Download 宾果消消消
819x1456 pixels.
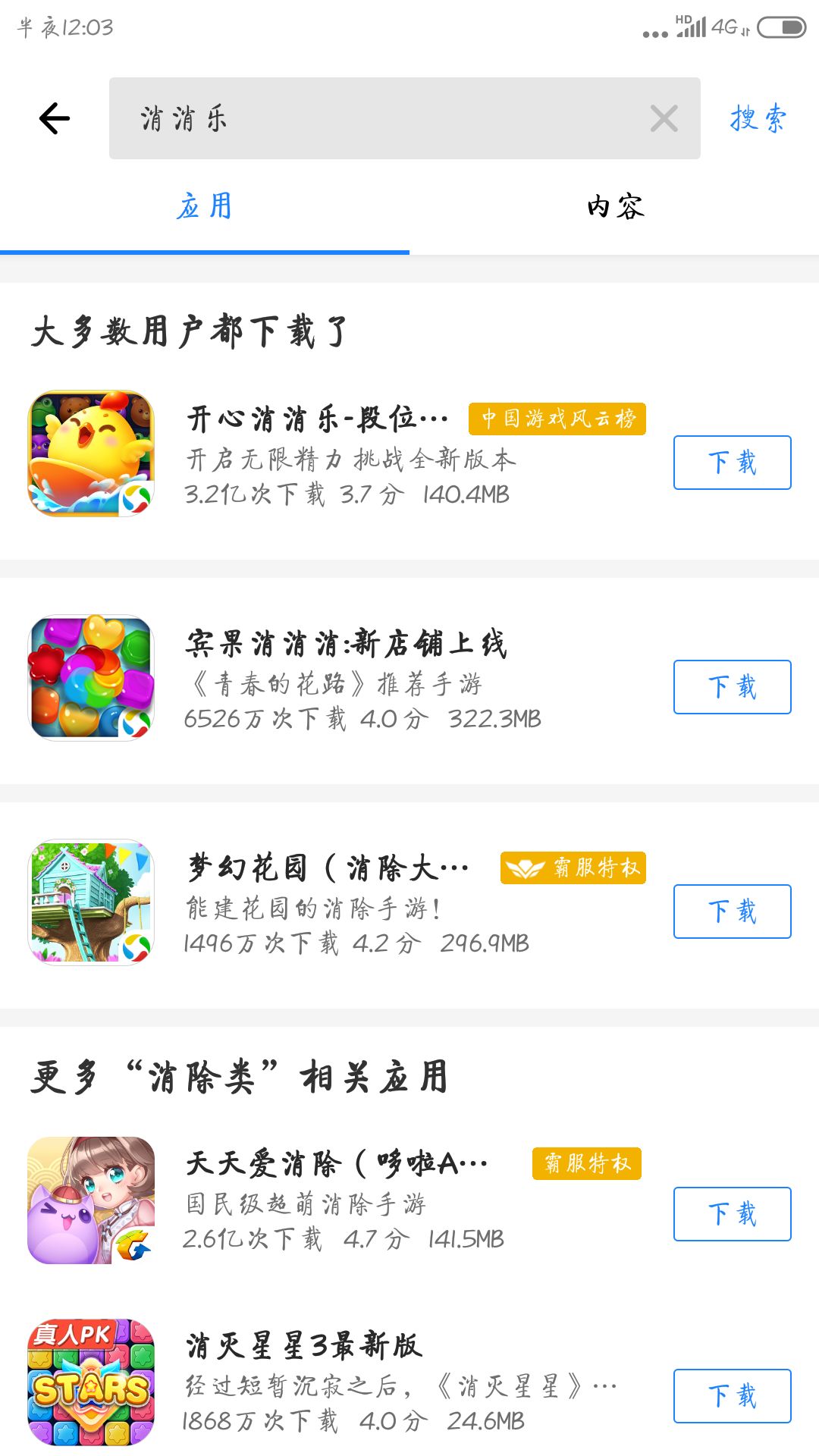[730, 686]
